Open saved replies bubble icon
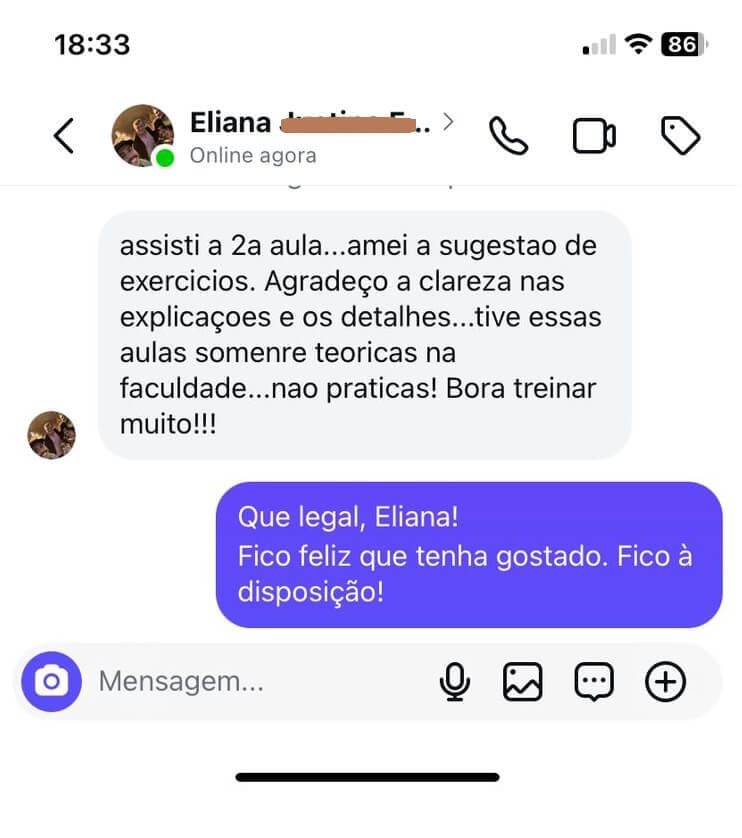Viewport: 742px width, 838px height. tap(594, 682)
